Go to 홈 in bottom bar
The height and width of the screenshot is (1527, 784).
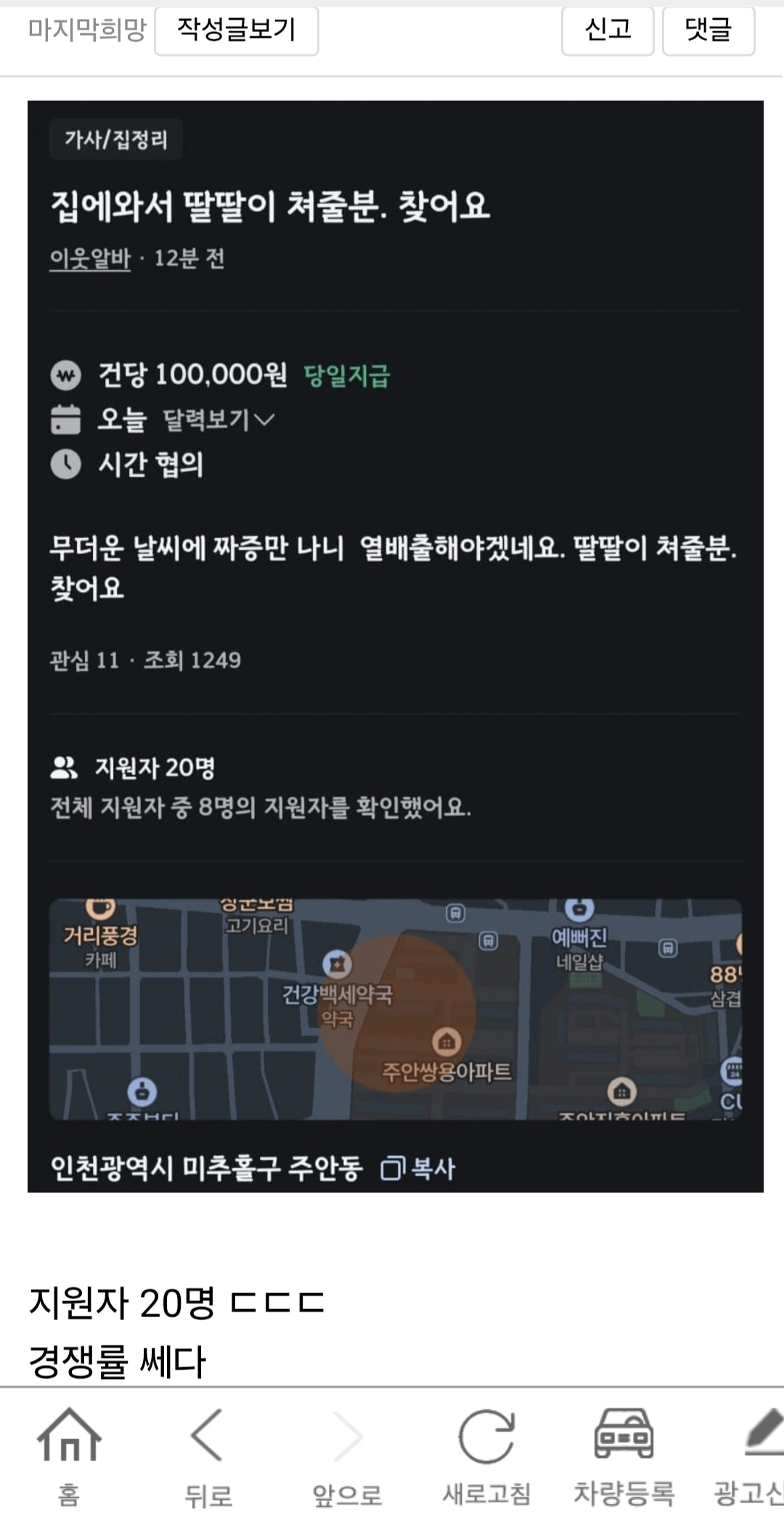[x=69, y=1456]
